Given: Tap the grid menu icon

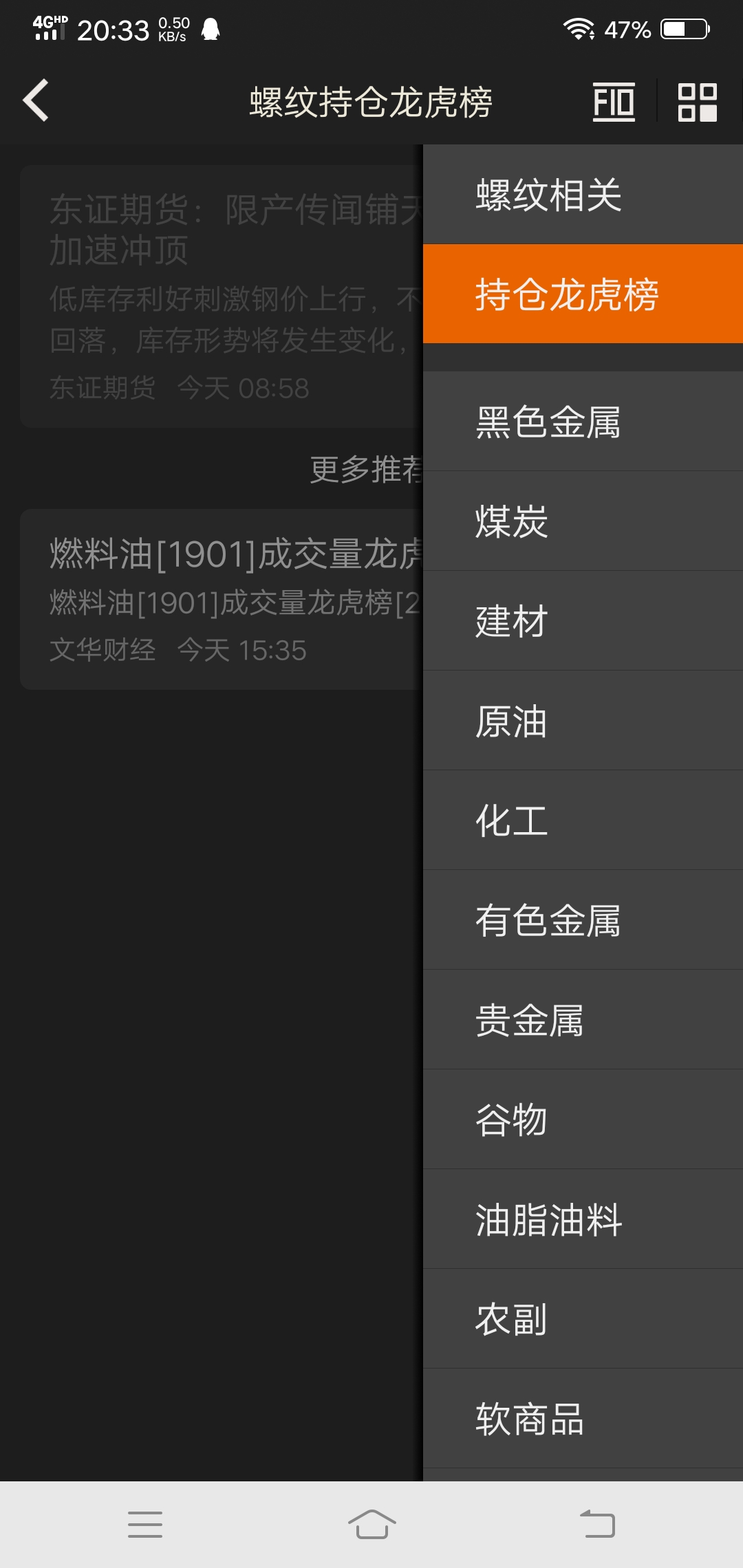Looking at the screenshot, I should 697,102.
